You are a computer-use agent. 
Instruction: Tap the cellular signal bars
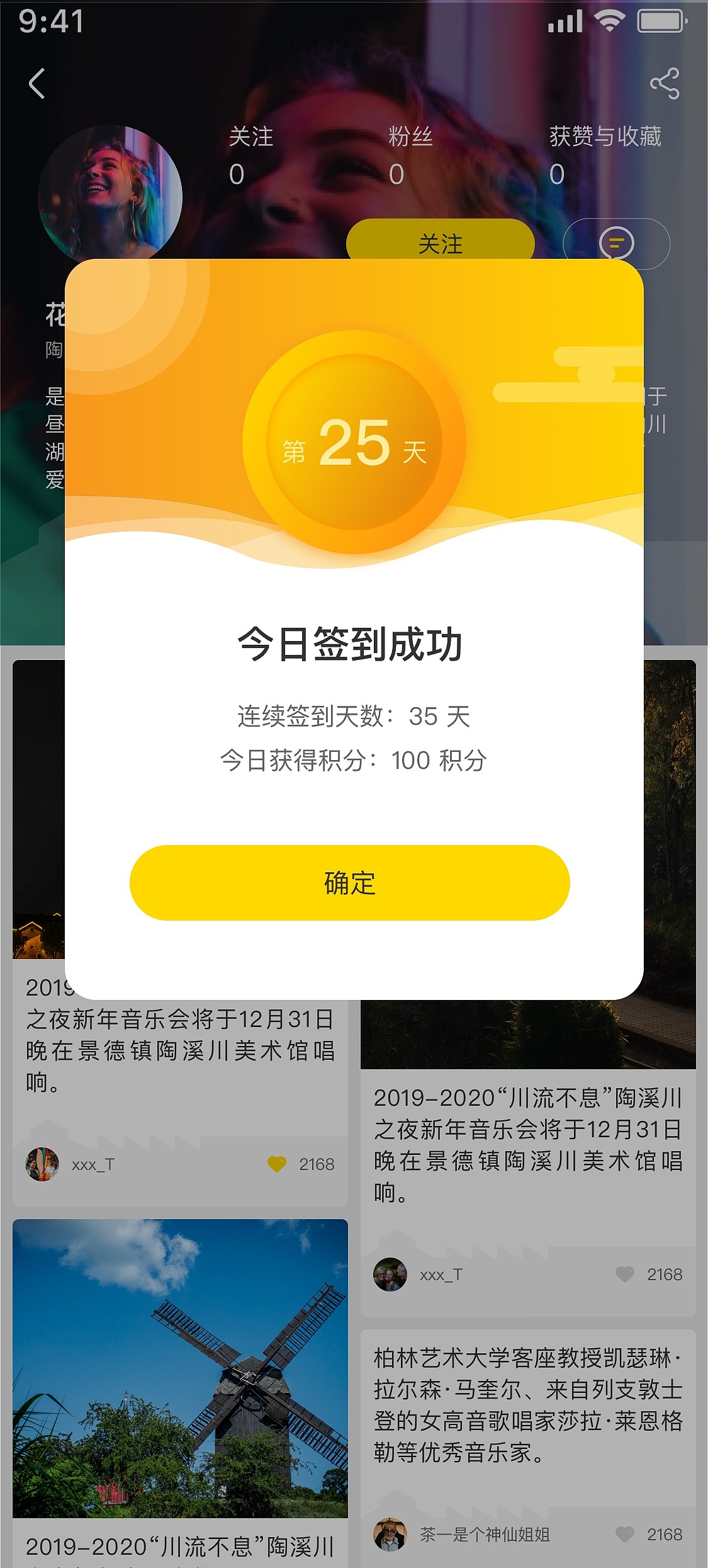(x=565, y=22)
